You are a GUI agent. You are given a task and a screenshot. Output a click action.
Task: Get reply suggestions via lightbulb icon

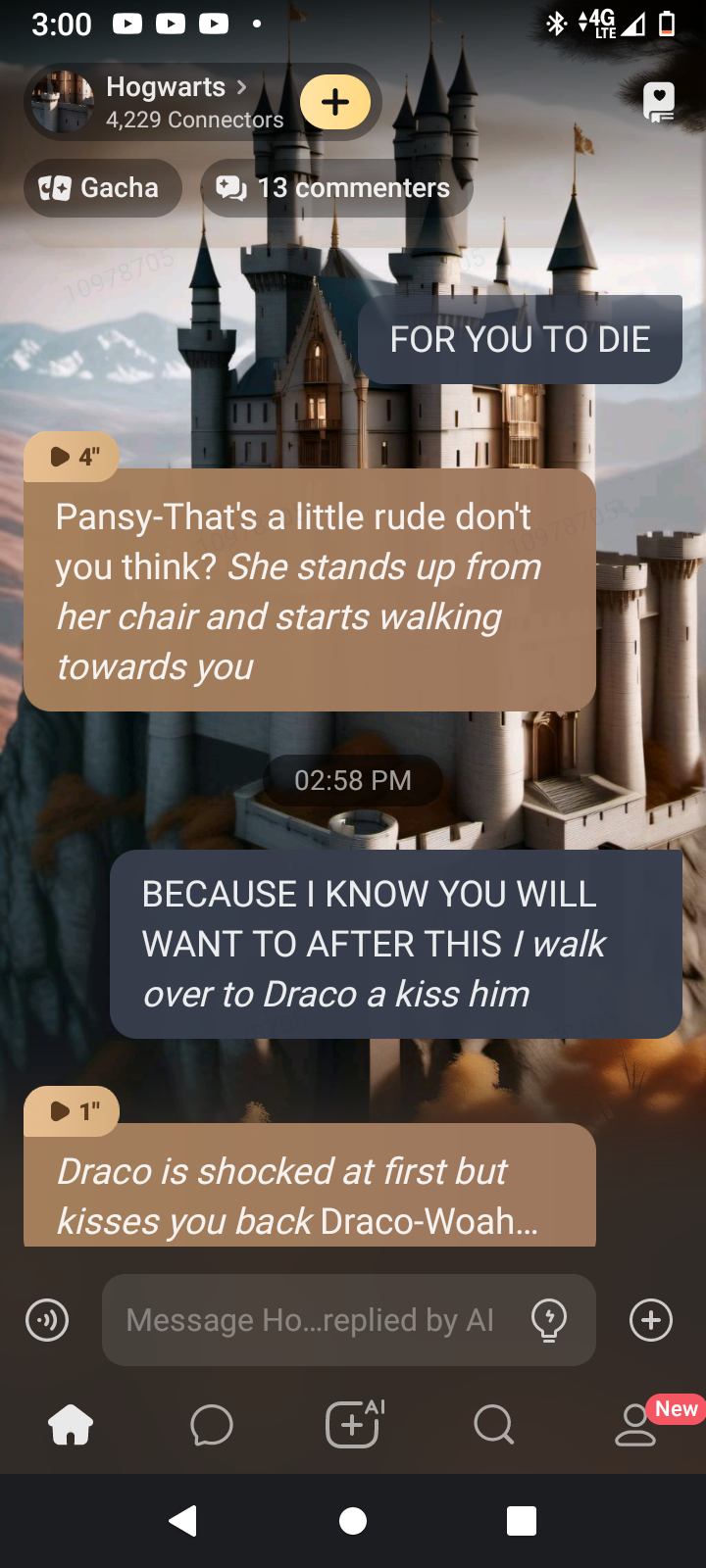pos(549,1320)
